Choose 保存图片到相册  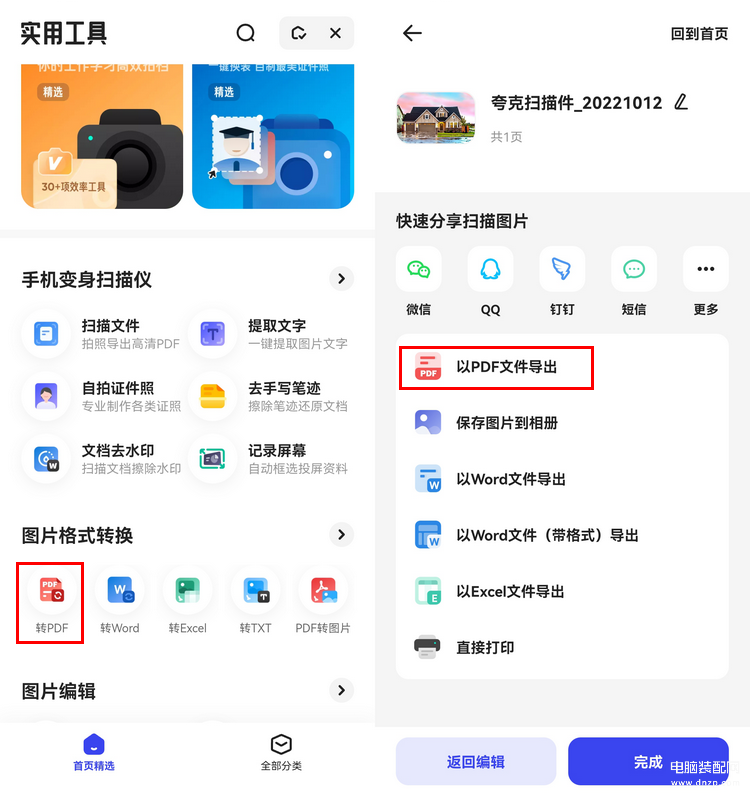506,423
